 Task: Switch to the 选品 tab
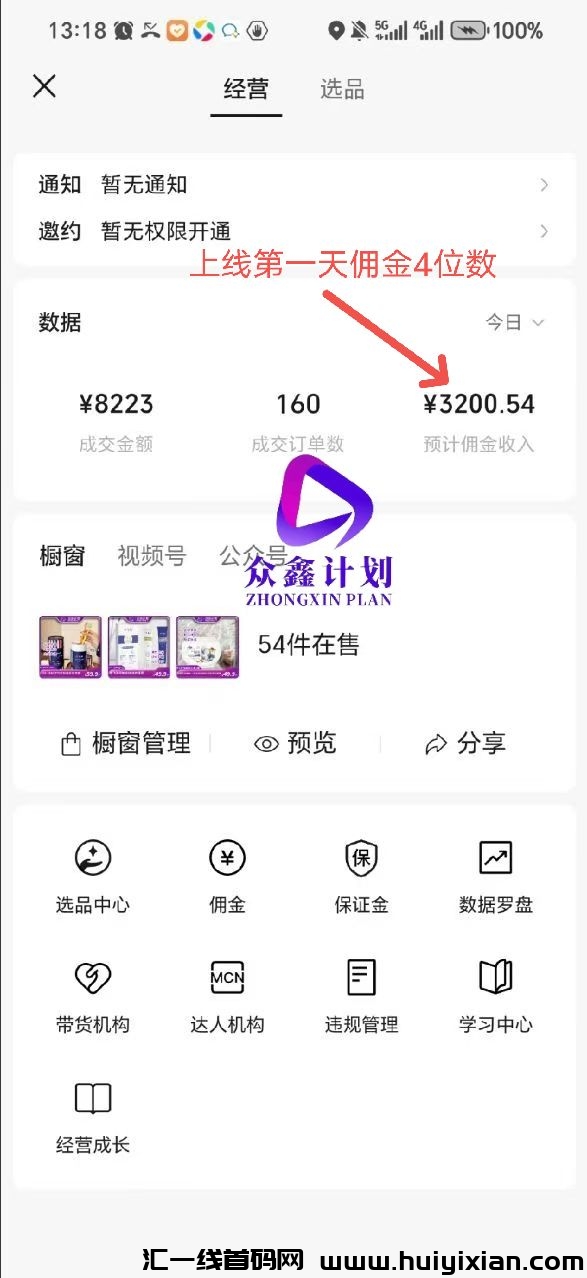coord(342,89)
